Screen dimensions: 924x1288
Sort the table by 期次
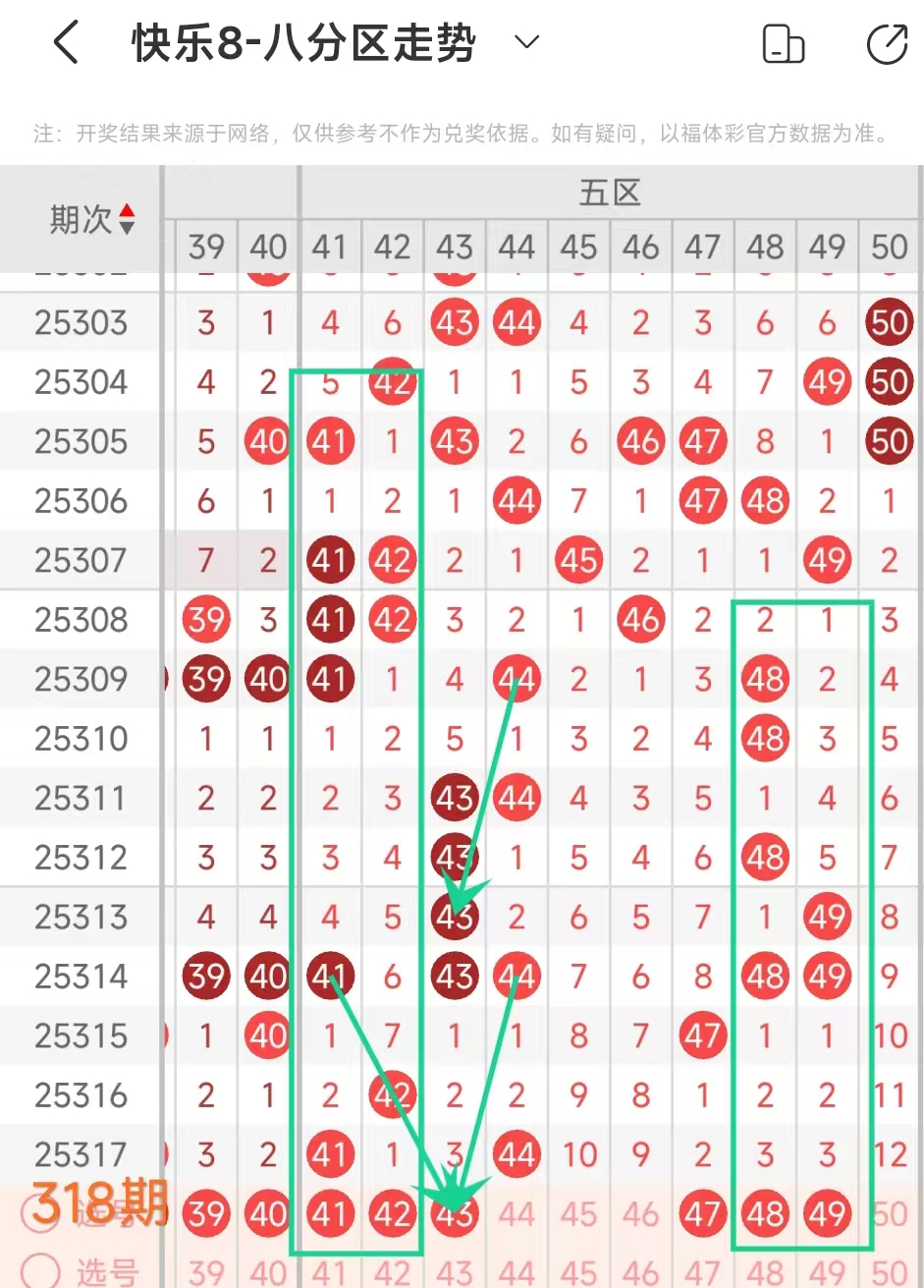click(x=126, y=220)
